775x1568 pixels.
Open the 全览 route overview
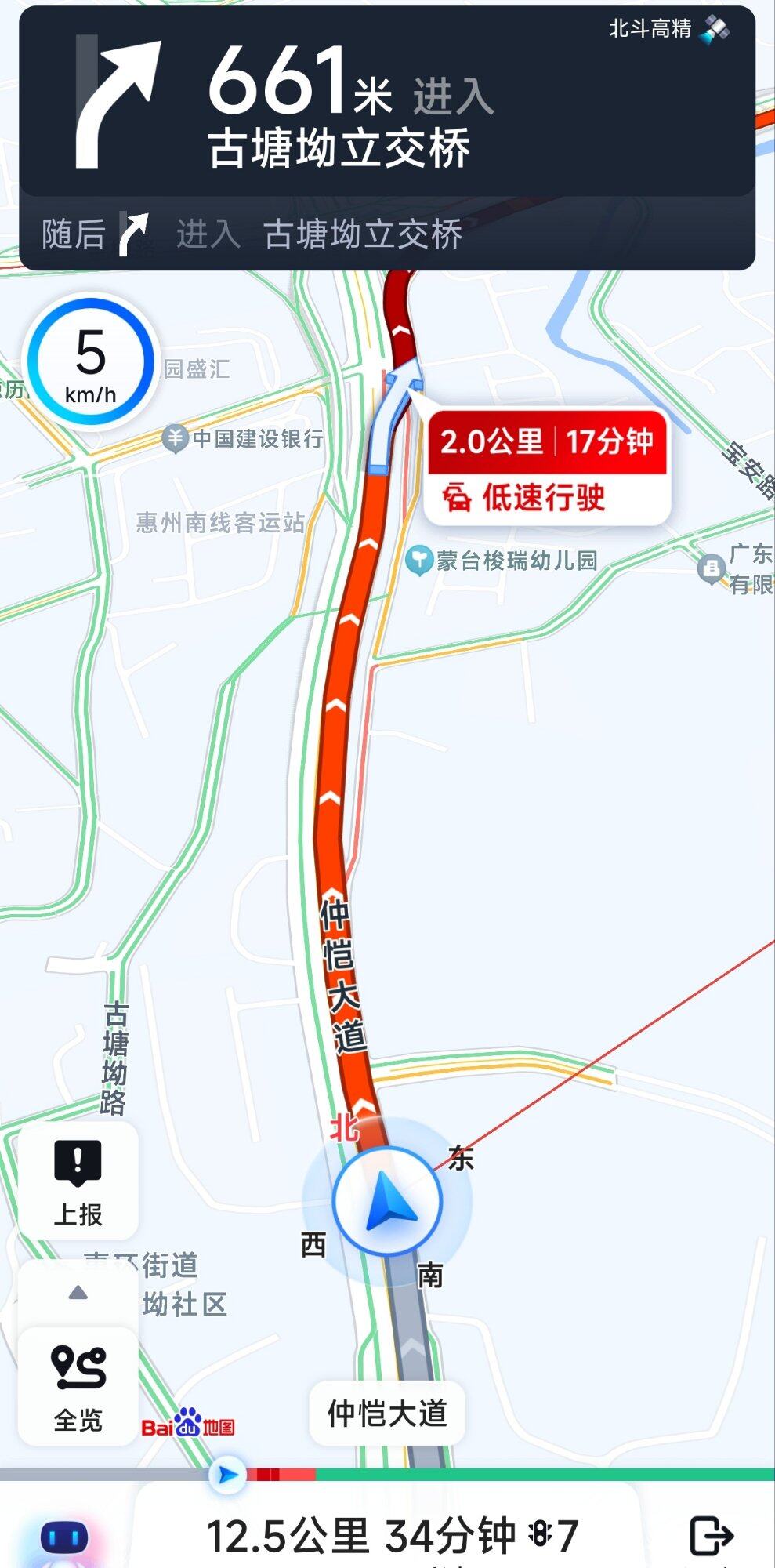pos(78,1387)
